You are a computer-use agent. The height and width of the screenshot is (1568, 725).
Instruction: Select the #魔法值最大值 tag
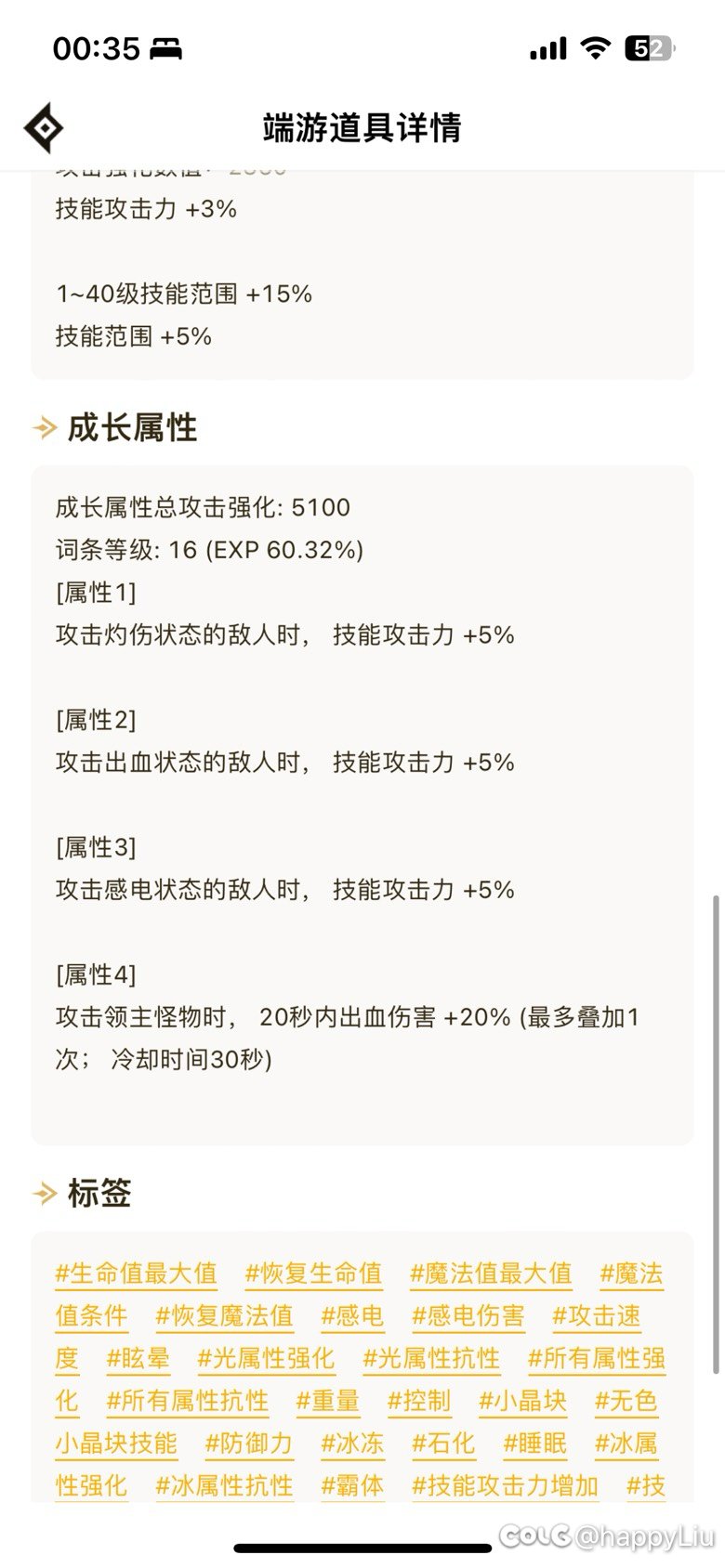[x=491, y=1273]
